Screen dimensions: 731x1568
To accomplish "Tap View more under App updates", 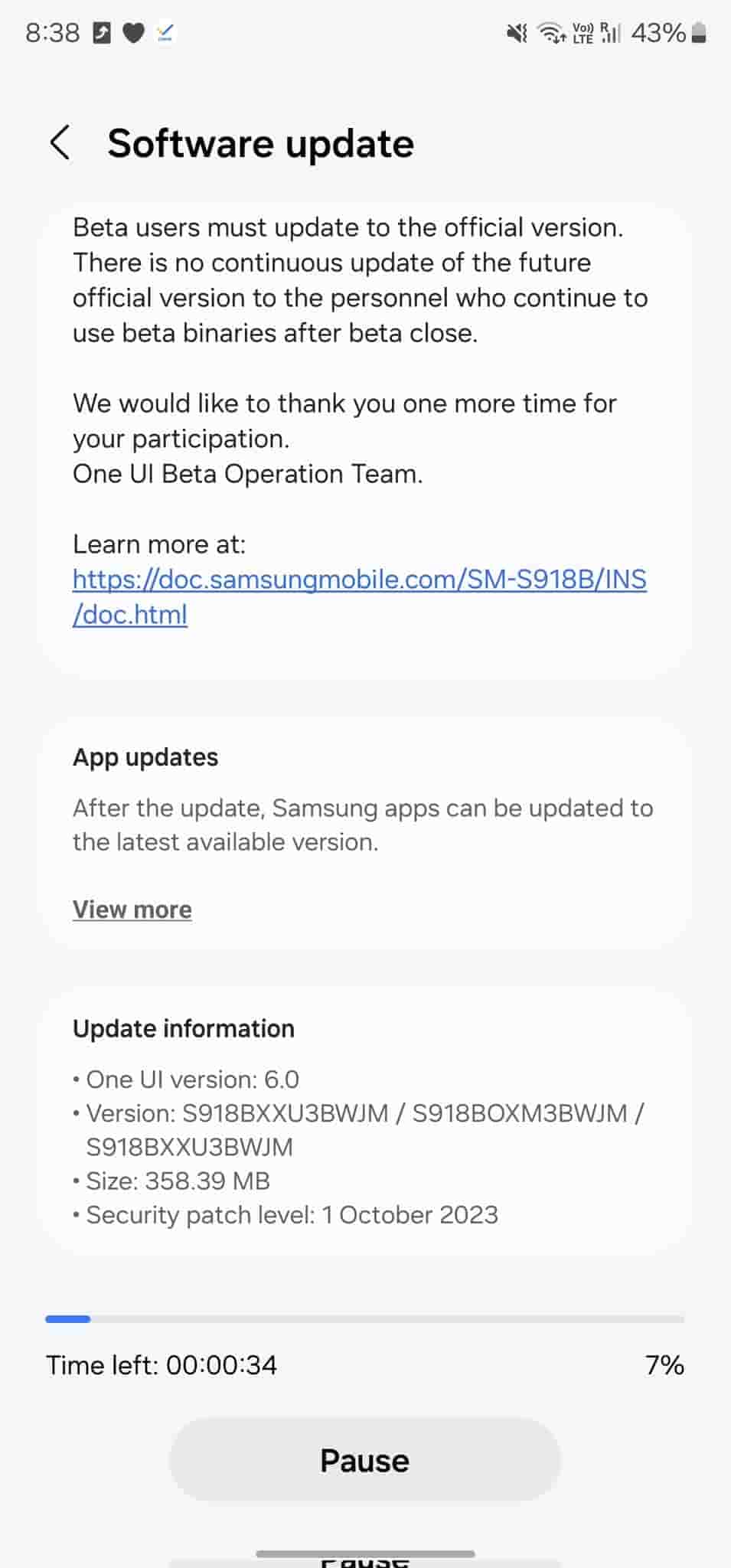I will (x=132, y=910).
